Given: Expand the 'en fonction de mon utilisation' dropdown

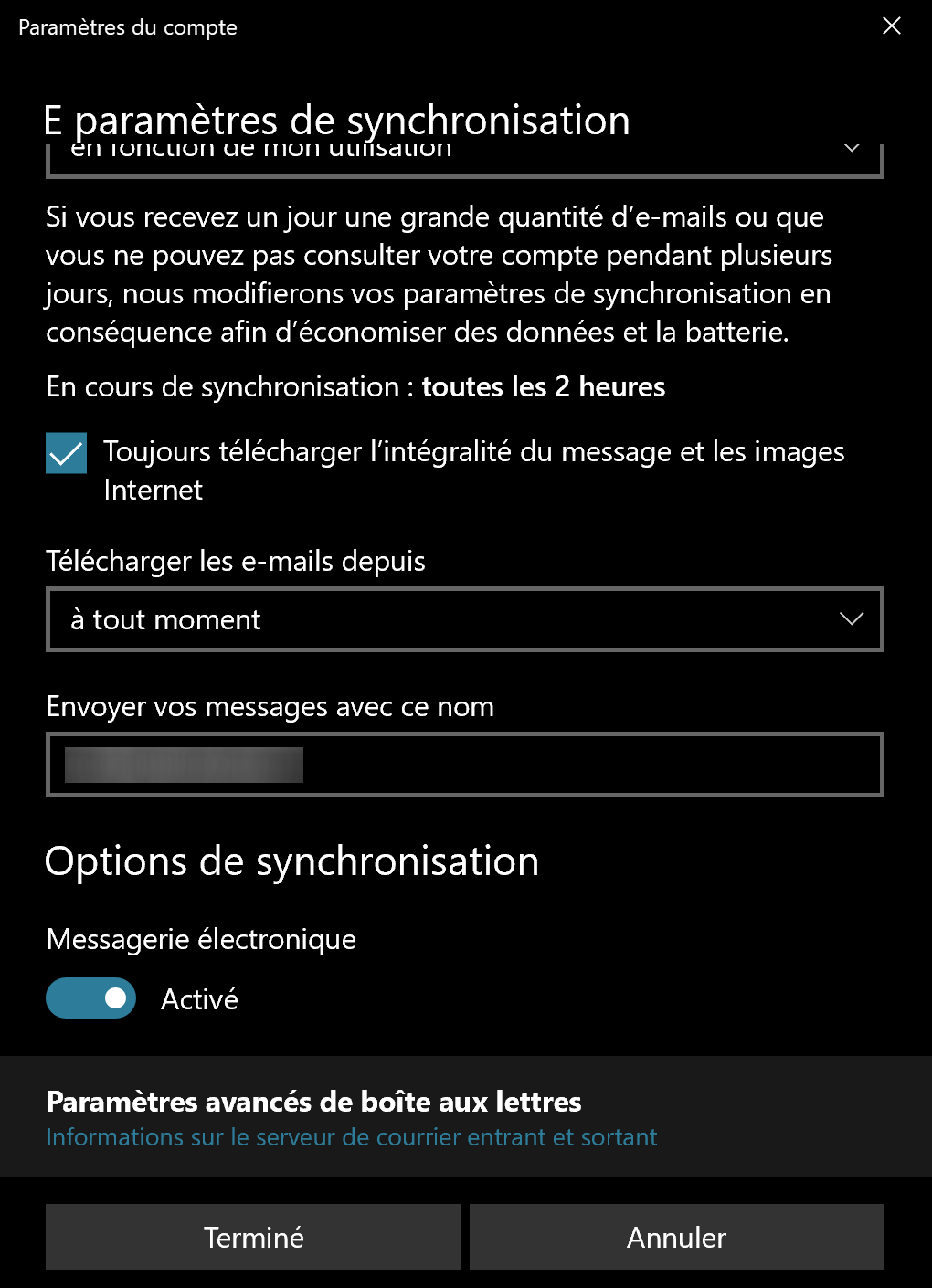Looking at the screenshot, I should pyautogui.click(x=464, y=159).
